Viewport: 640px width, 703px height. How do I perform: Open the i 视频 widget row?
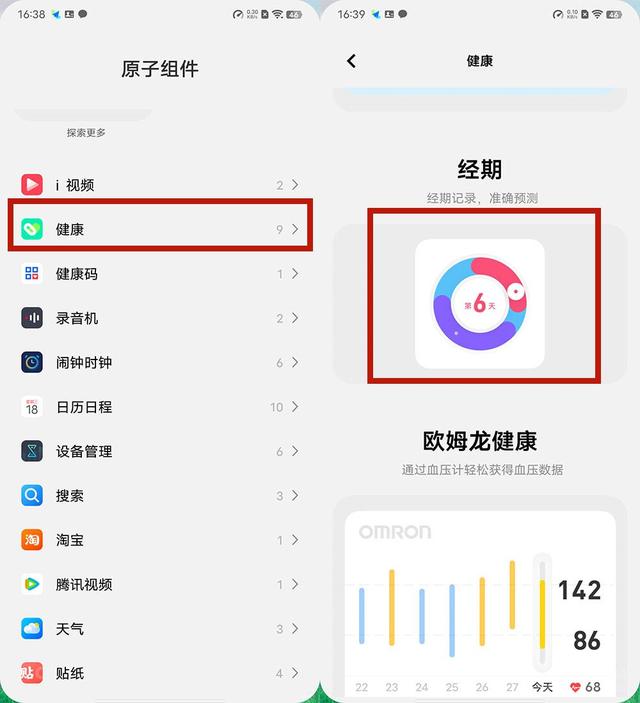click(160, 185)
